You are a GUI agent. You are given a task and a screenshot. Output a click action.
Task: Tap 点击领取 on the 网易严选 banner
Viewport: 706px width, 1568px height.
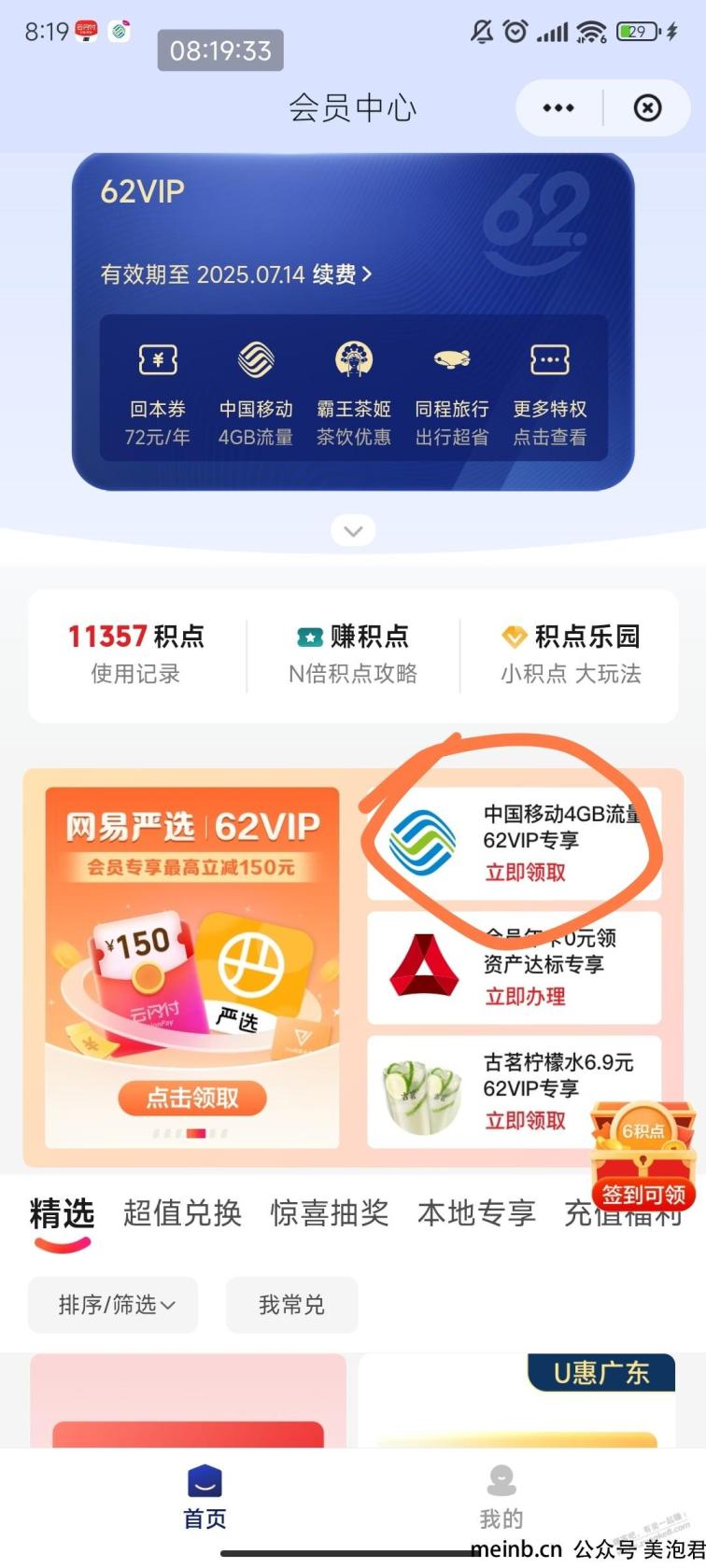192,1099
